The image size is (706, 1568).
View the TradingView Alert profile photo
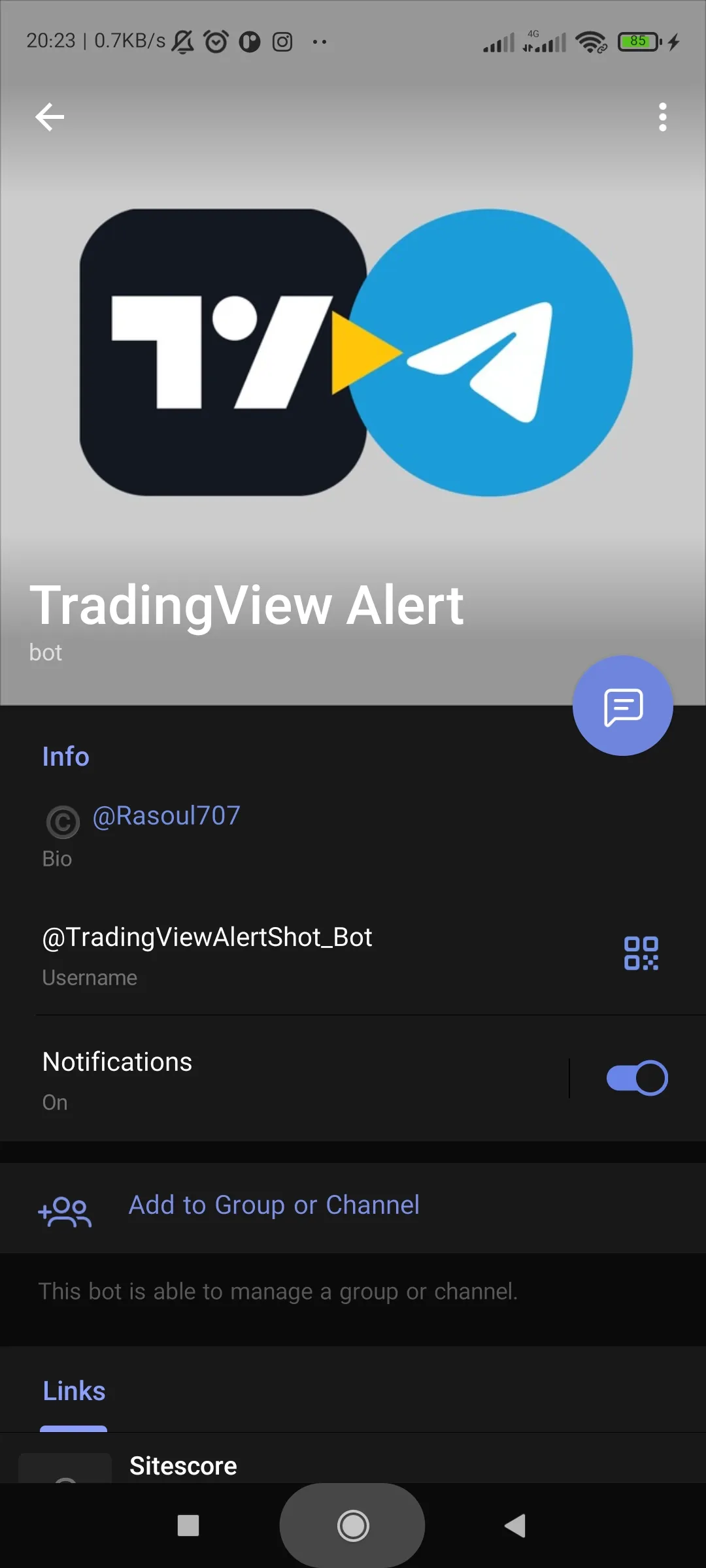click(x=353, y=353)
